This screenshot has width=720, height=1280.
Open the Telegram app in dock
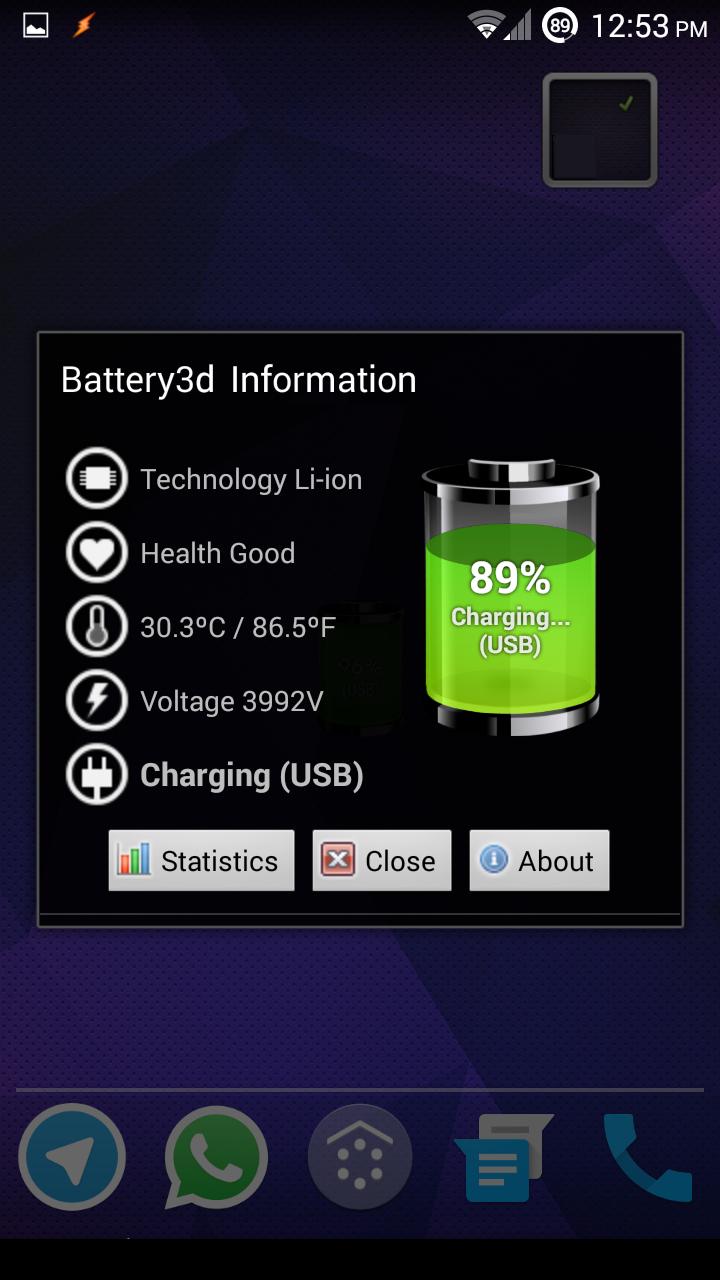(72, 1158)
